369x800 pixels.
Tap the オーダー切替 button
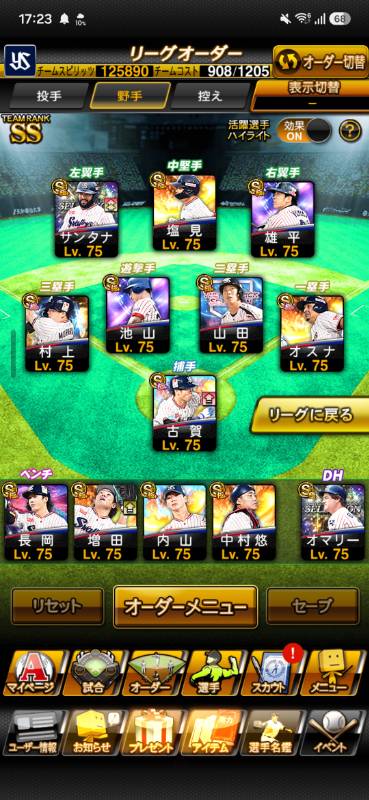click(321, 62)
